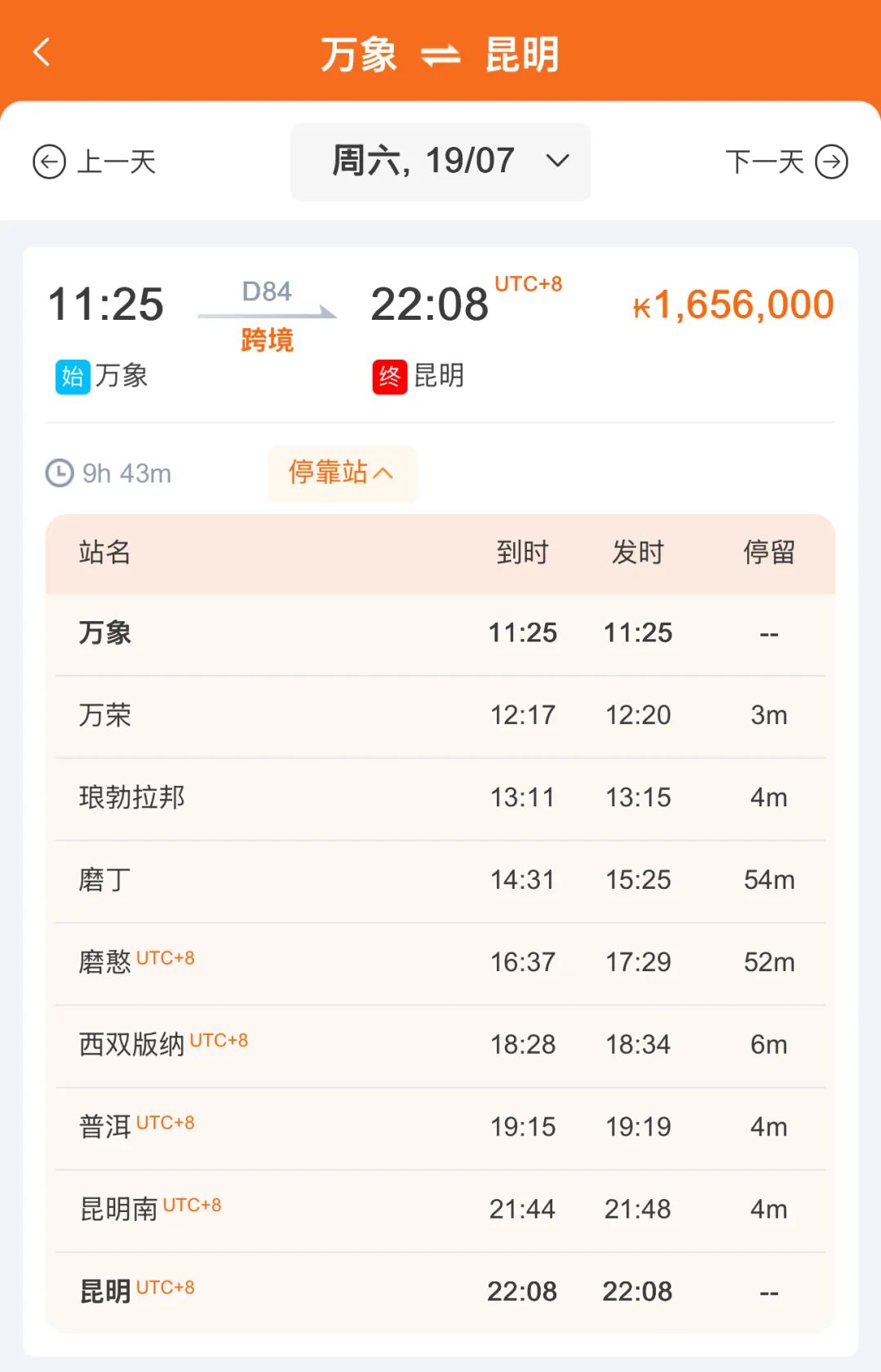Image resolution: width=881 pixels, height=1372 pixels.
Task: Click the next day circular arrow icon
Action: point(830,162)
